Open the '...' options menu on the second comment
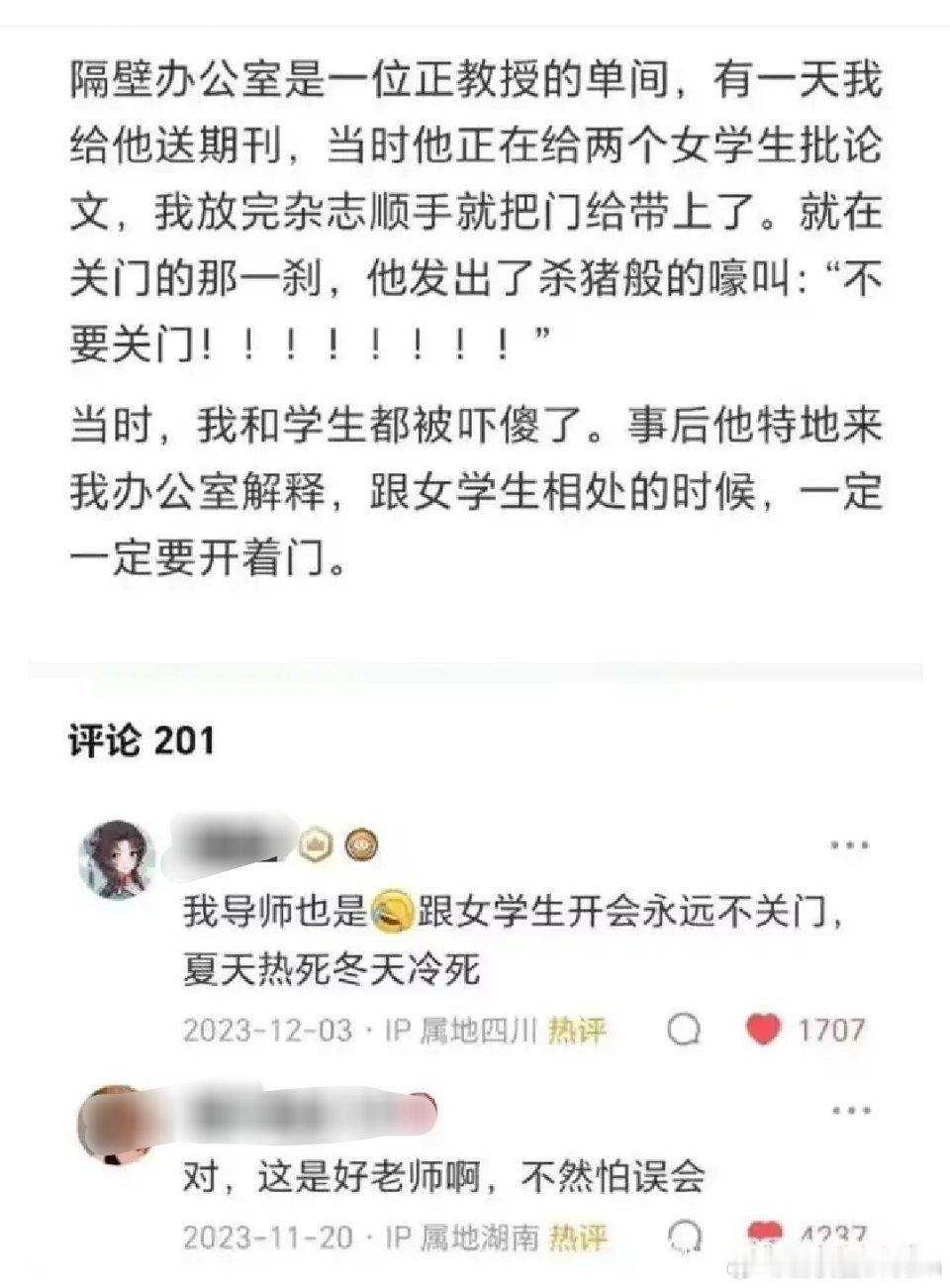Viewport: 950px width, 1288px height. (849, 1112)
